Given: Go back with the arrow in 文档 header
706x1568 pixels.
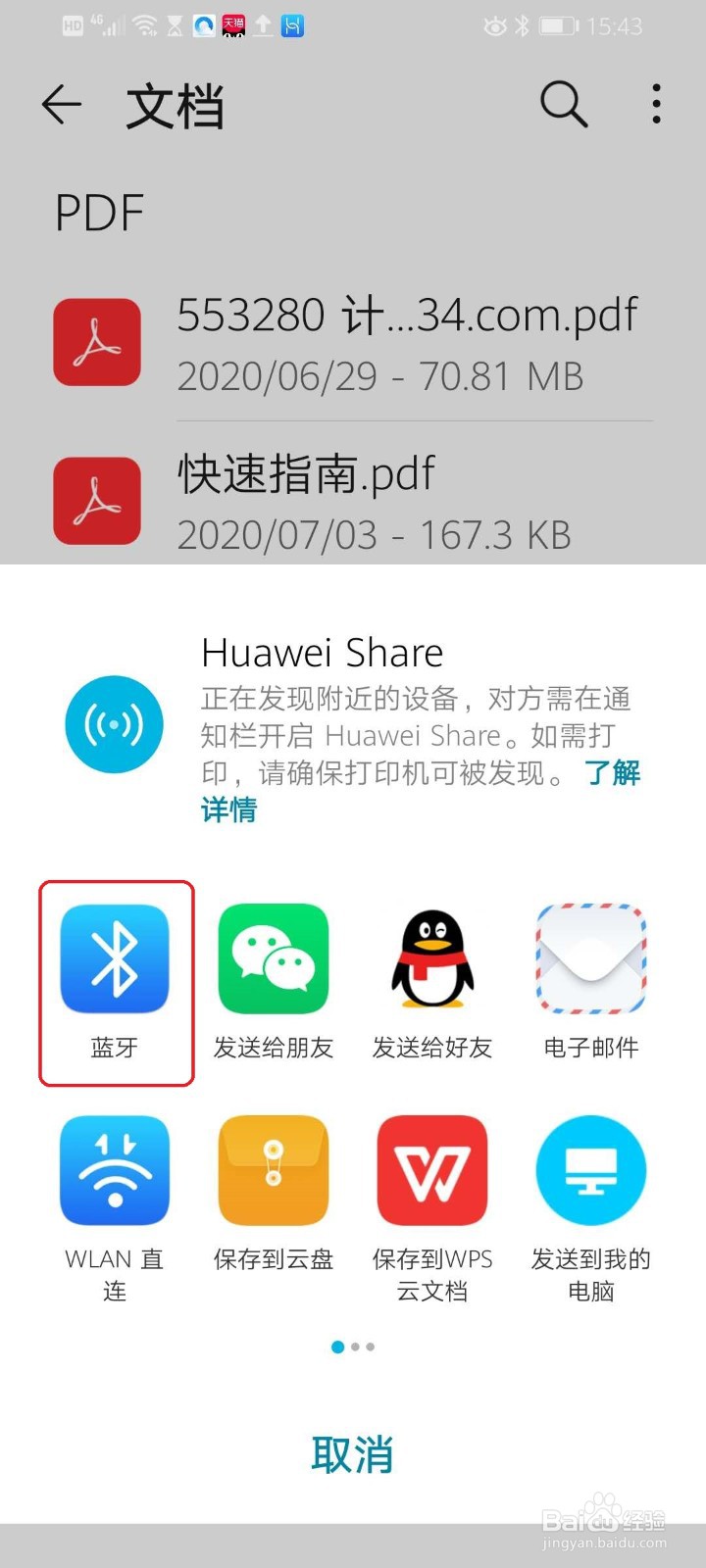Looking at the screenshot, I should 62,105.
